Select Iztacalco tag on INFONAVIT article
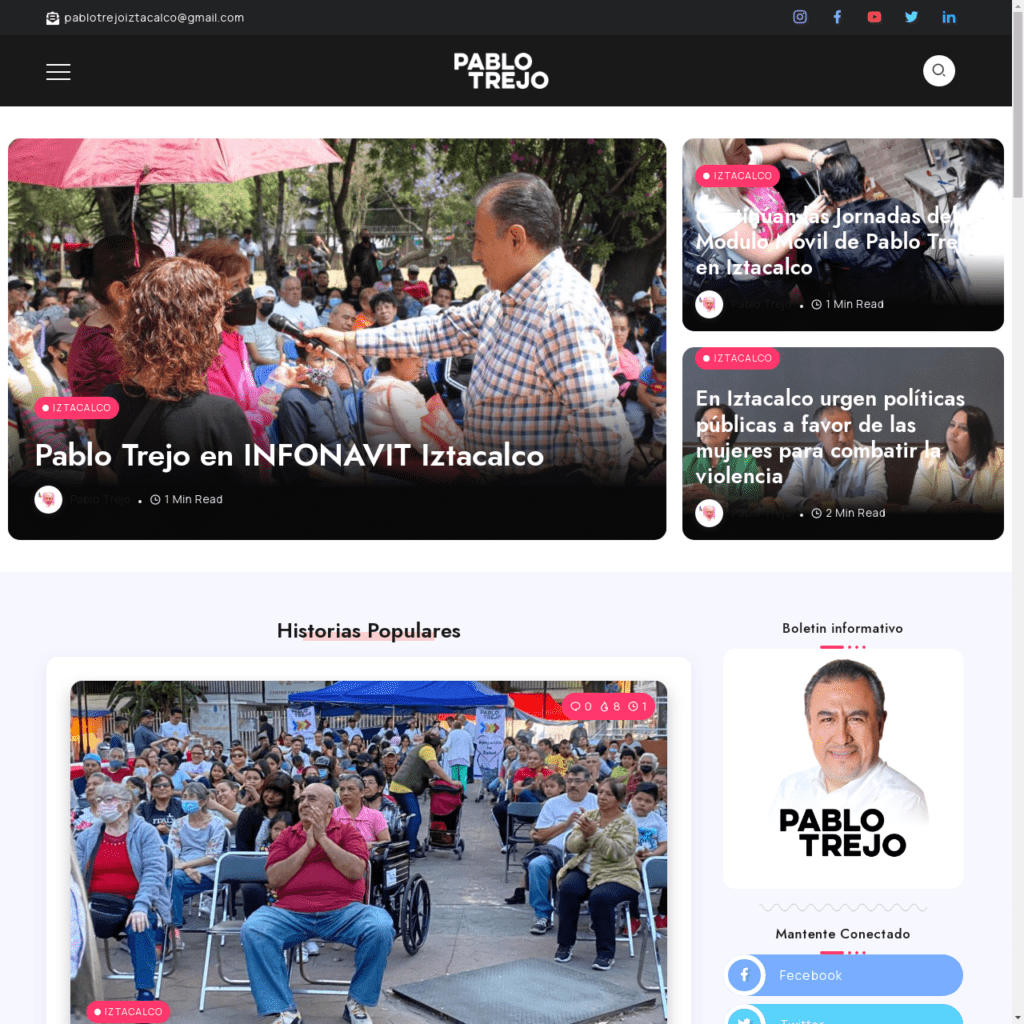Image resolution: width=1024 pixels, height=1024 pixels. (x=77, y=408)
